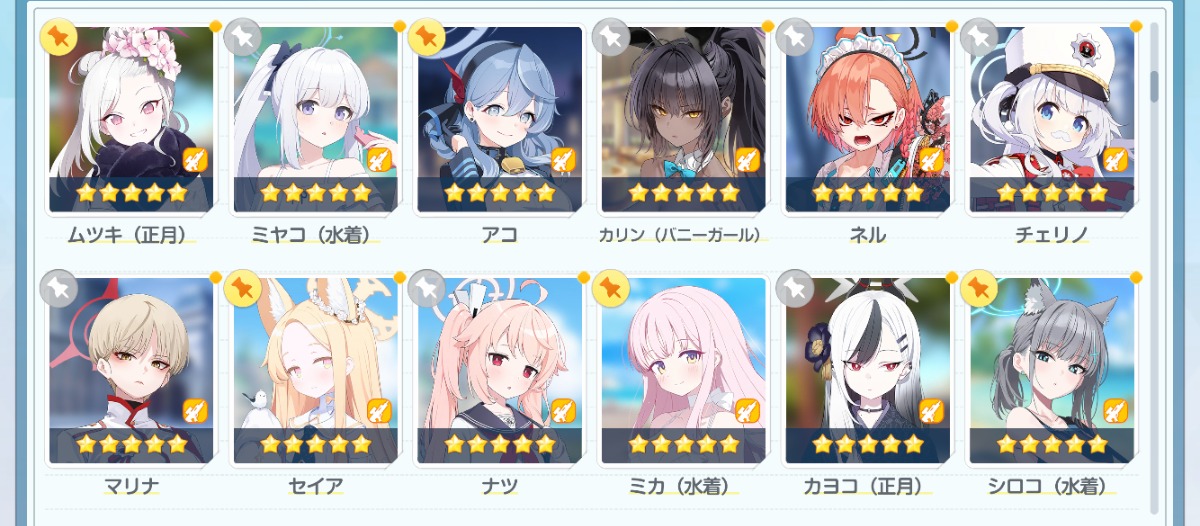Select the ミヤコ(水着) character card
1200x526 pixels.
315,120
